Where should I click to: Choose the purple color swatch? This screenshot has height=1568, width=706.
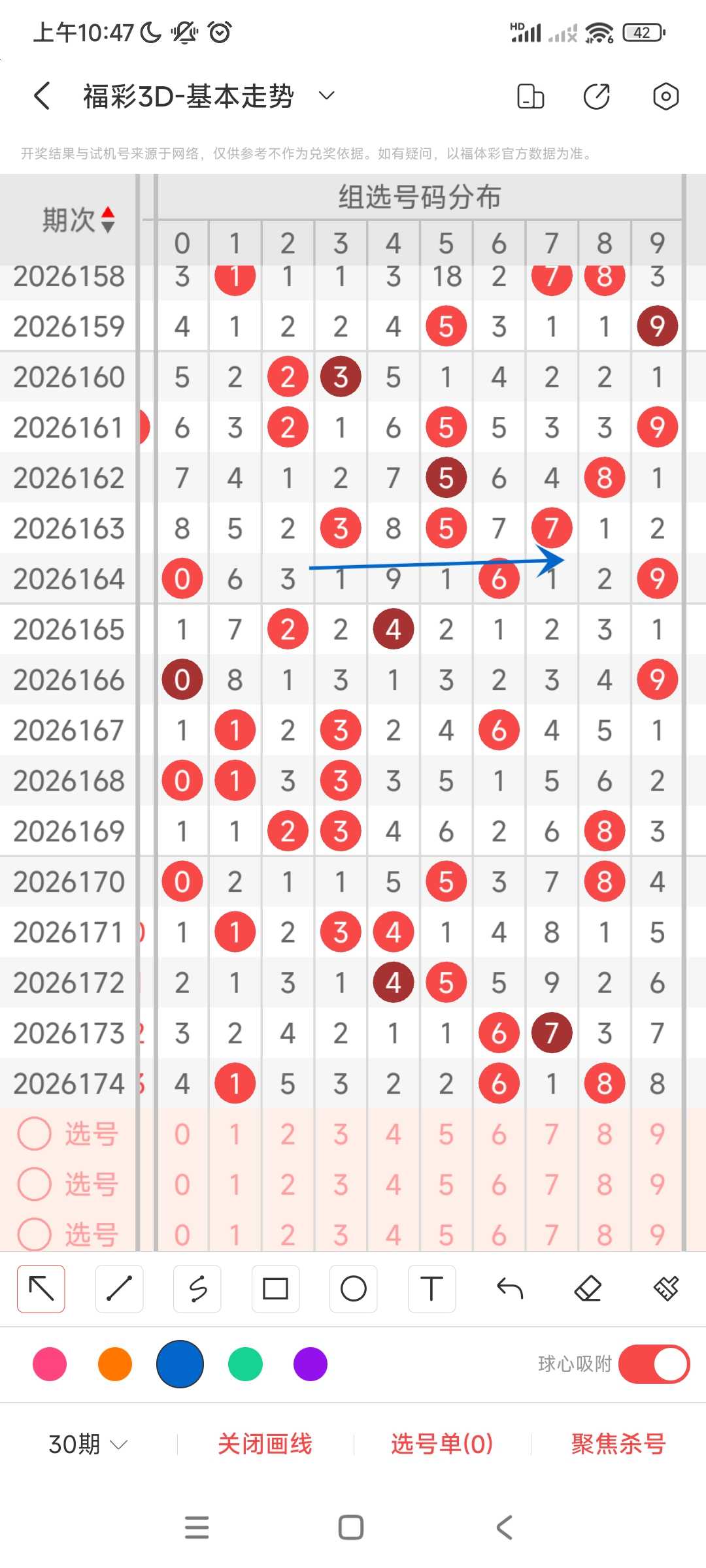[x=311, y=1364]
